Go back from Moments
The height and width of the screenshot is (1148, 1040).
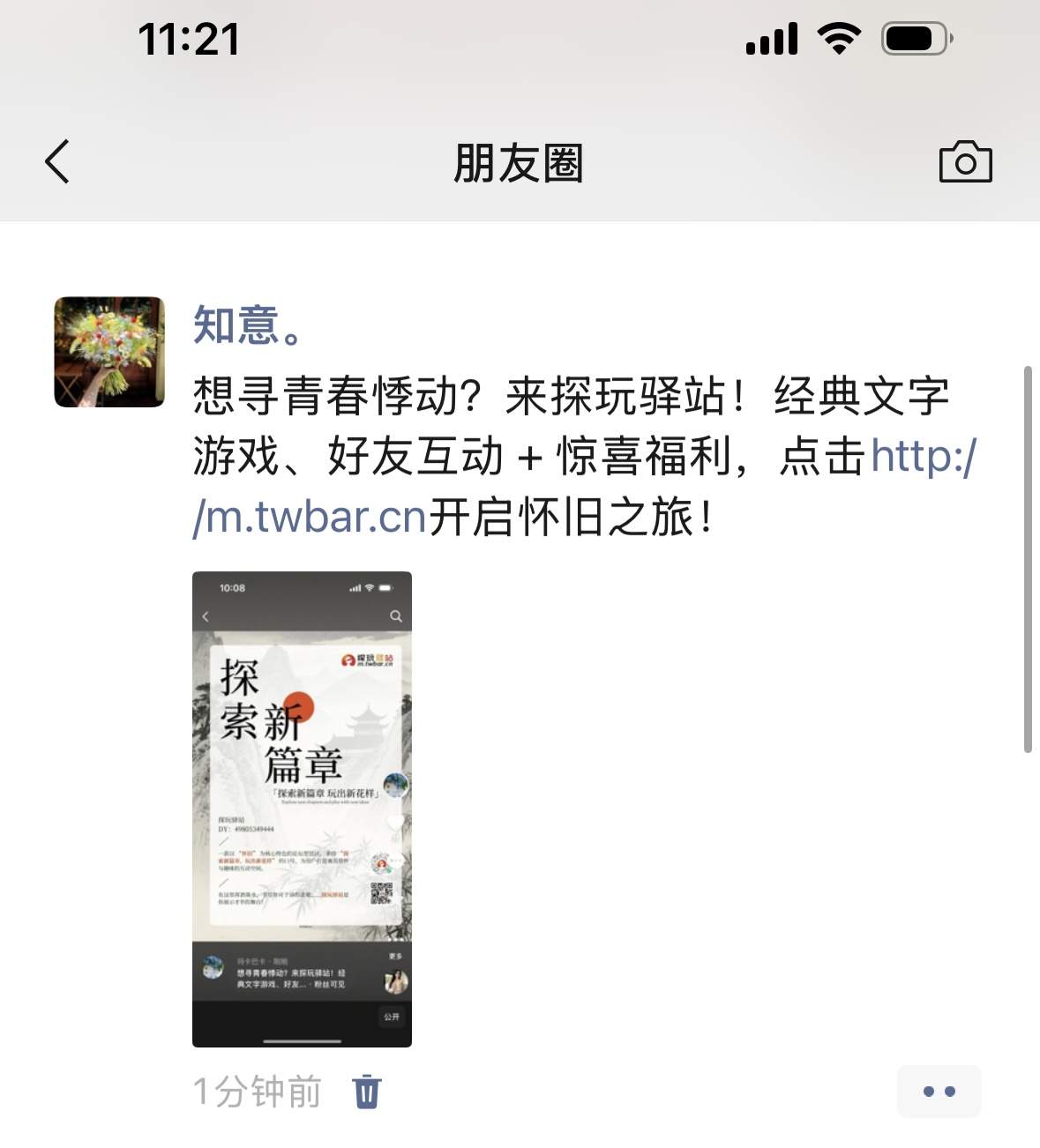click(57, 162)
